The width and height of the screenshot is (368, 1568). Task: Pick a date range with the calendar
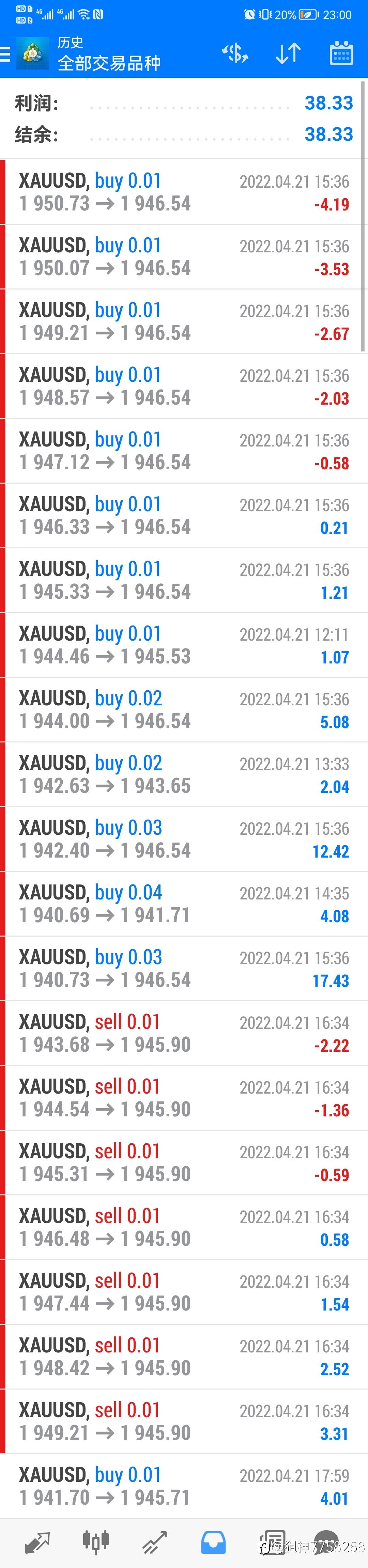click(x=341, y=53)
